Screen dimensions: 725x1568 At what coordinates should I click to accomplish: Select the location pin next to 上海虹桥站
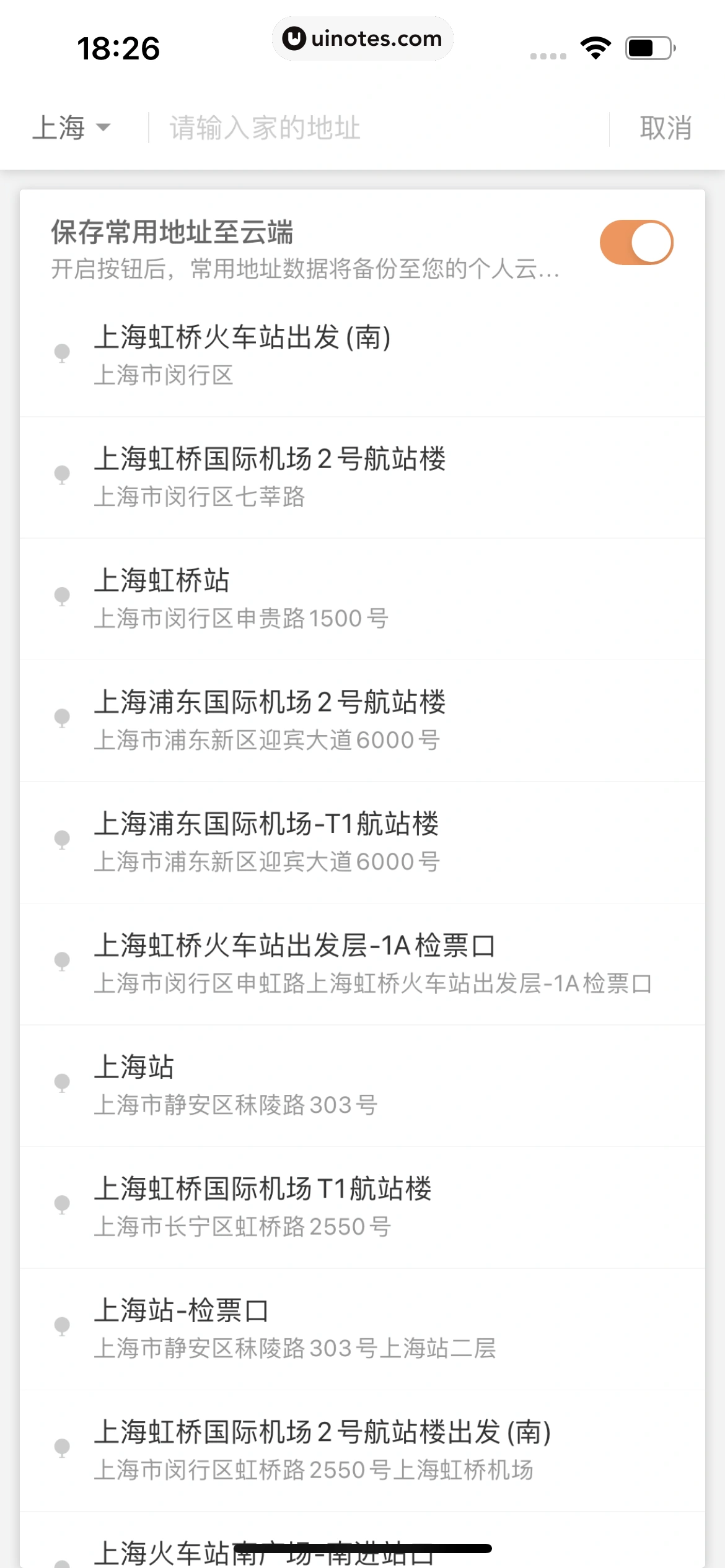(62, 595)
